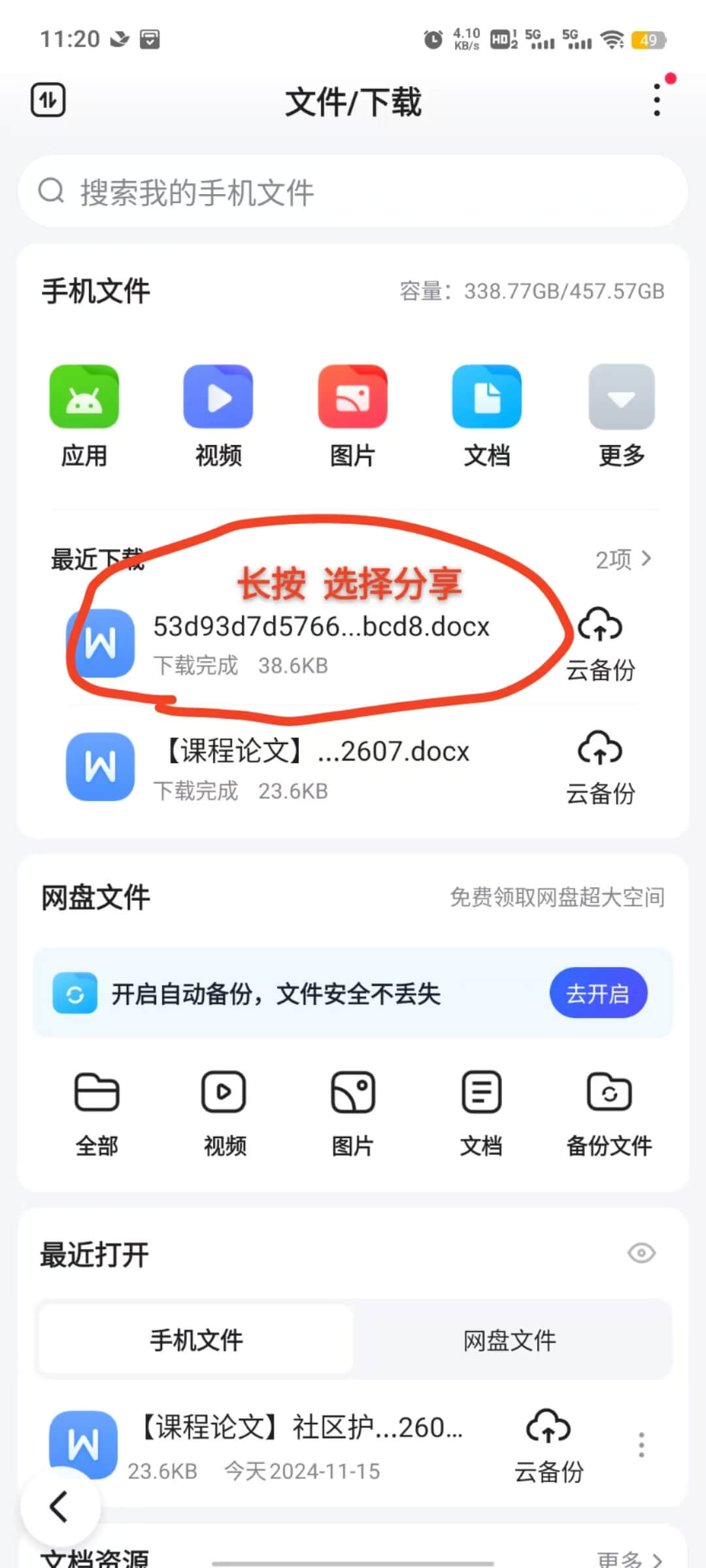Tap the 搜索我的手机文件 search box
The width and height of the screenshot is (706, 1568).
pos(353,192)
